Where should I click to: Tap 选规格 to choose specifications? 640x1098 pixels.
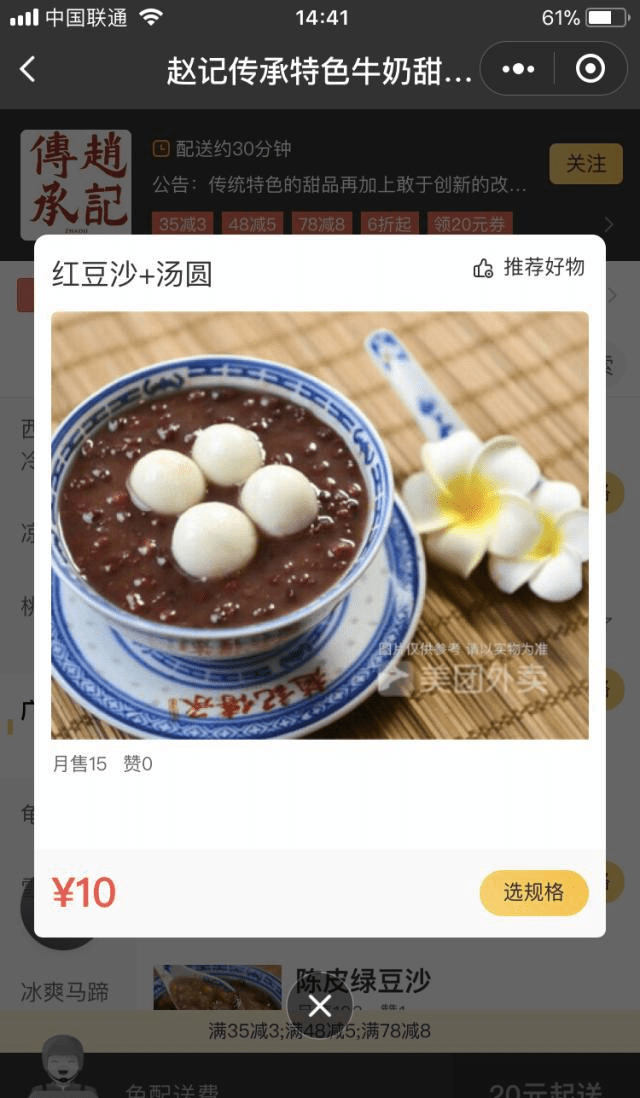click(x=534, y=892)
